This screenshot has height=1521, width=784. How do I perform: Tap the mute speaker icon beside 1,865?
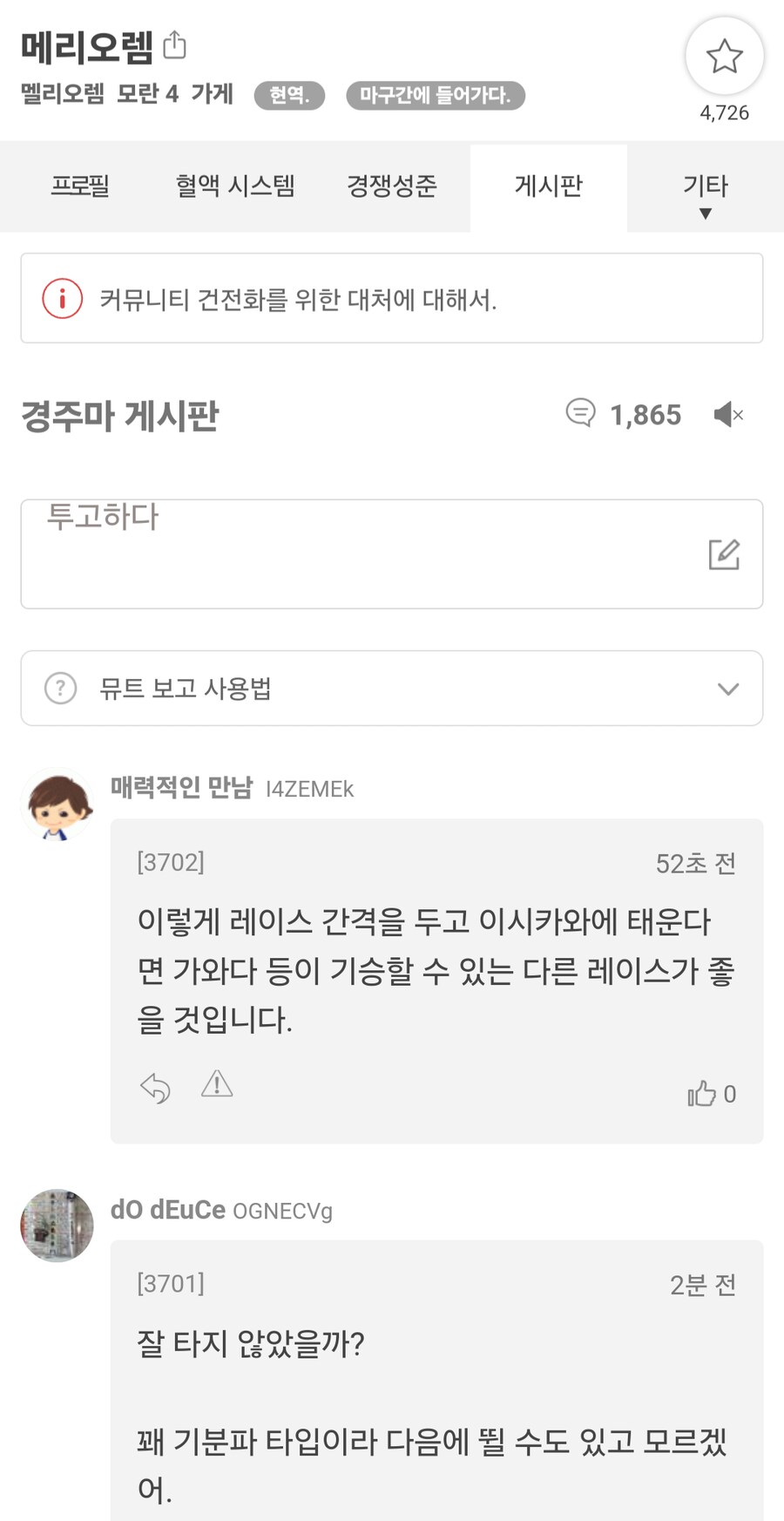(x=728, y=415)
